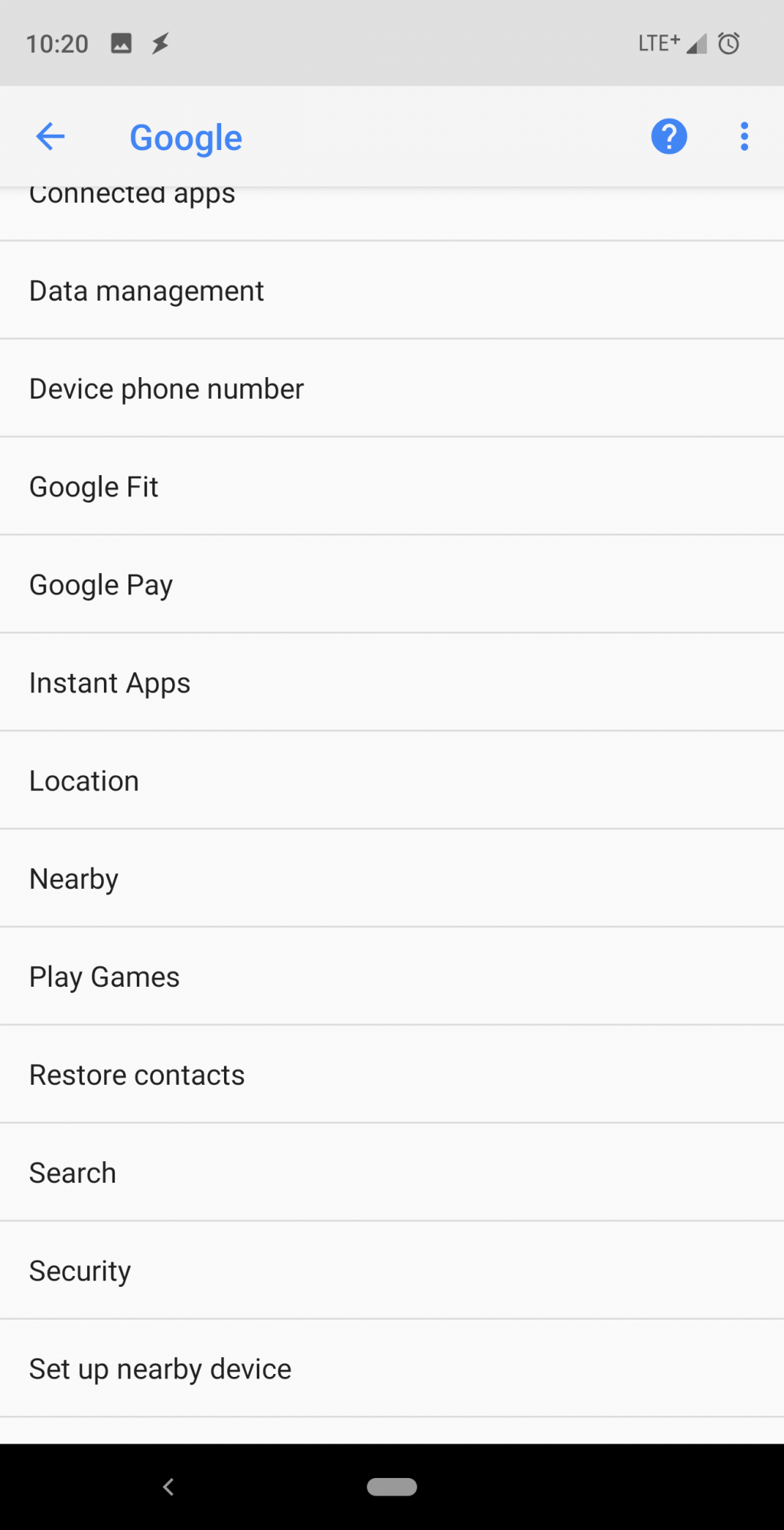Open the help question mark icon
The height and width of the screenshot is (1530, 784).
(x=669, y=137)
